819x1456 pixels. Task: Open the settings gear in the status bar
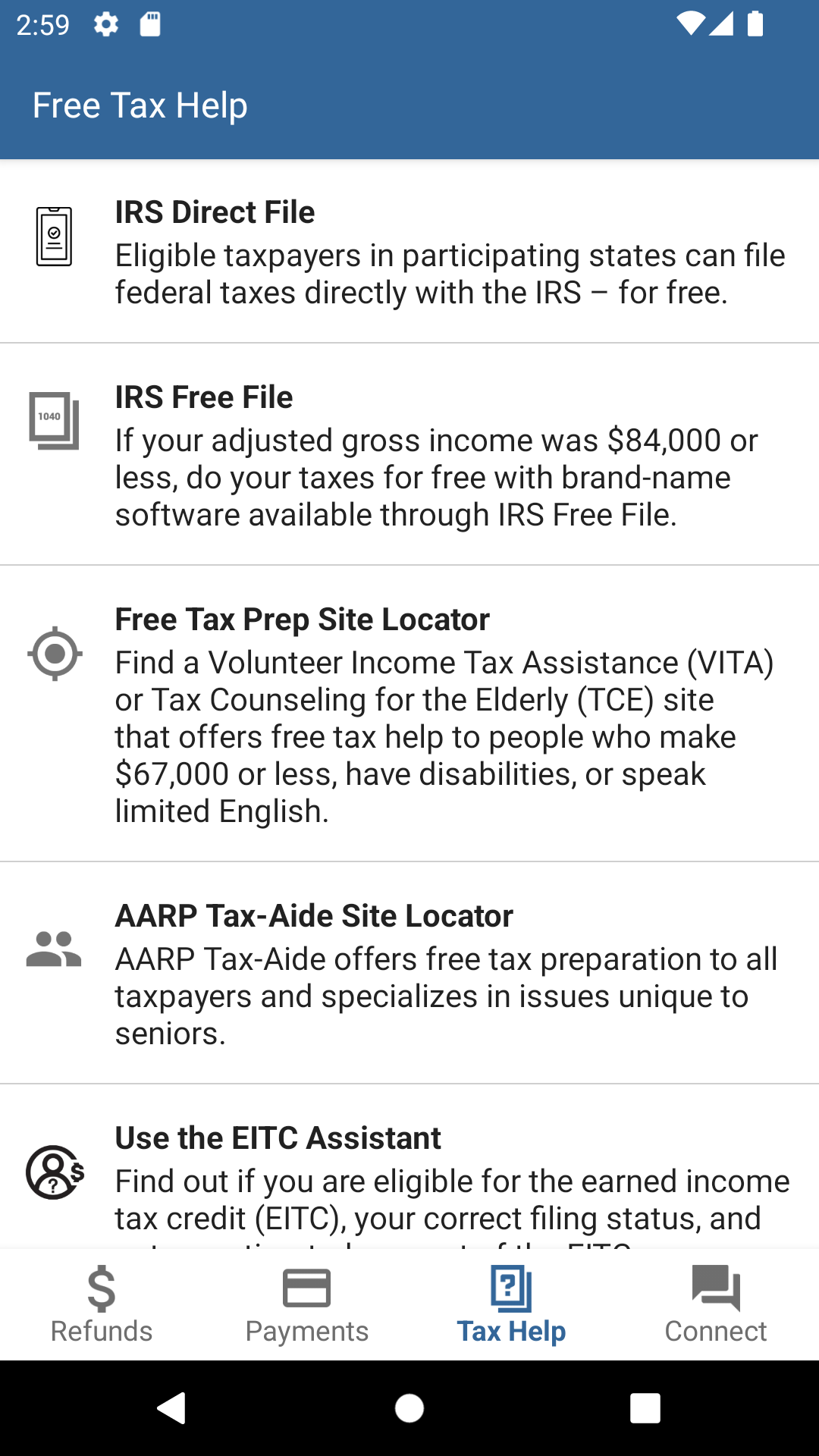(105, 25)
